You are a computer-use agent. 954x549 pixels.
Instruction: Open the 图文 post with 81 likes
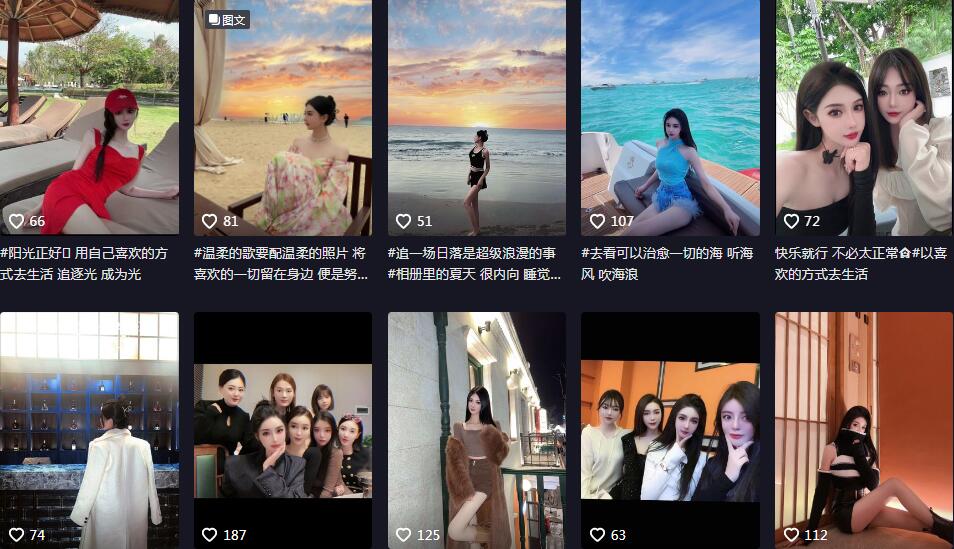(283, 118)
